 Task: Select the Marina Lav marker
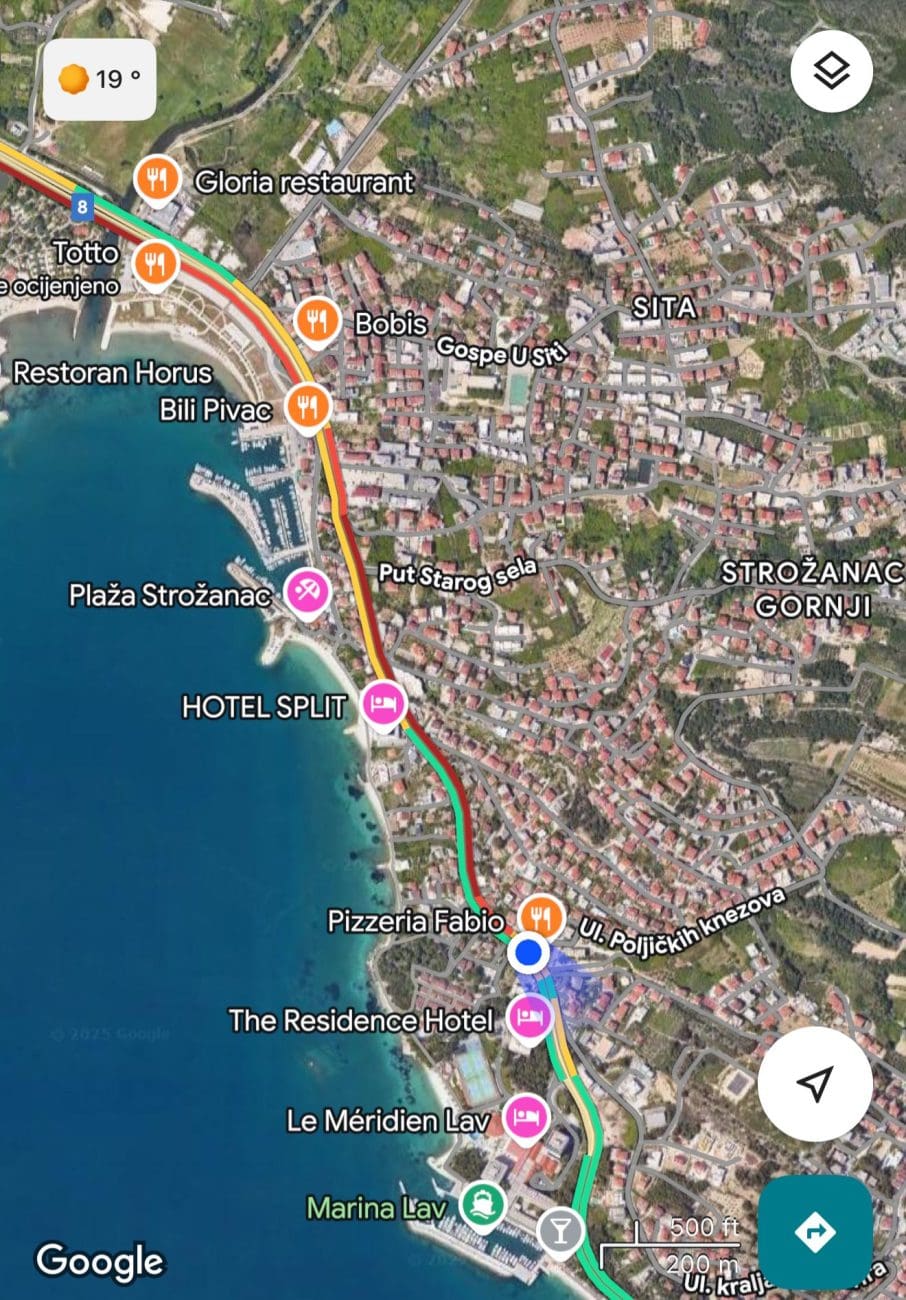tap(483, 1205)
